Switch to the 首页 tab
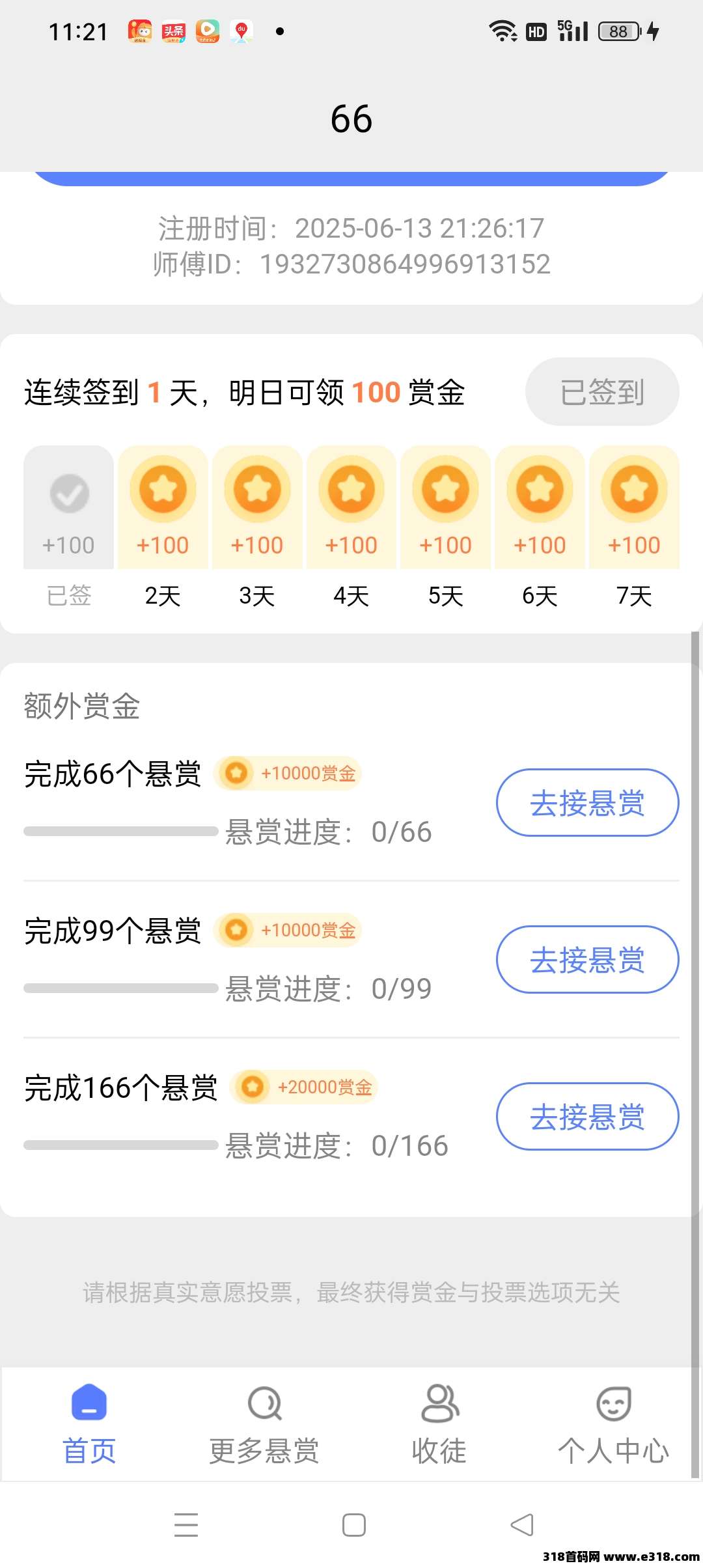The image size is (703, 1568). (89, 1424)
